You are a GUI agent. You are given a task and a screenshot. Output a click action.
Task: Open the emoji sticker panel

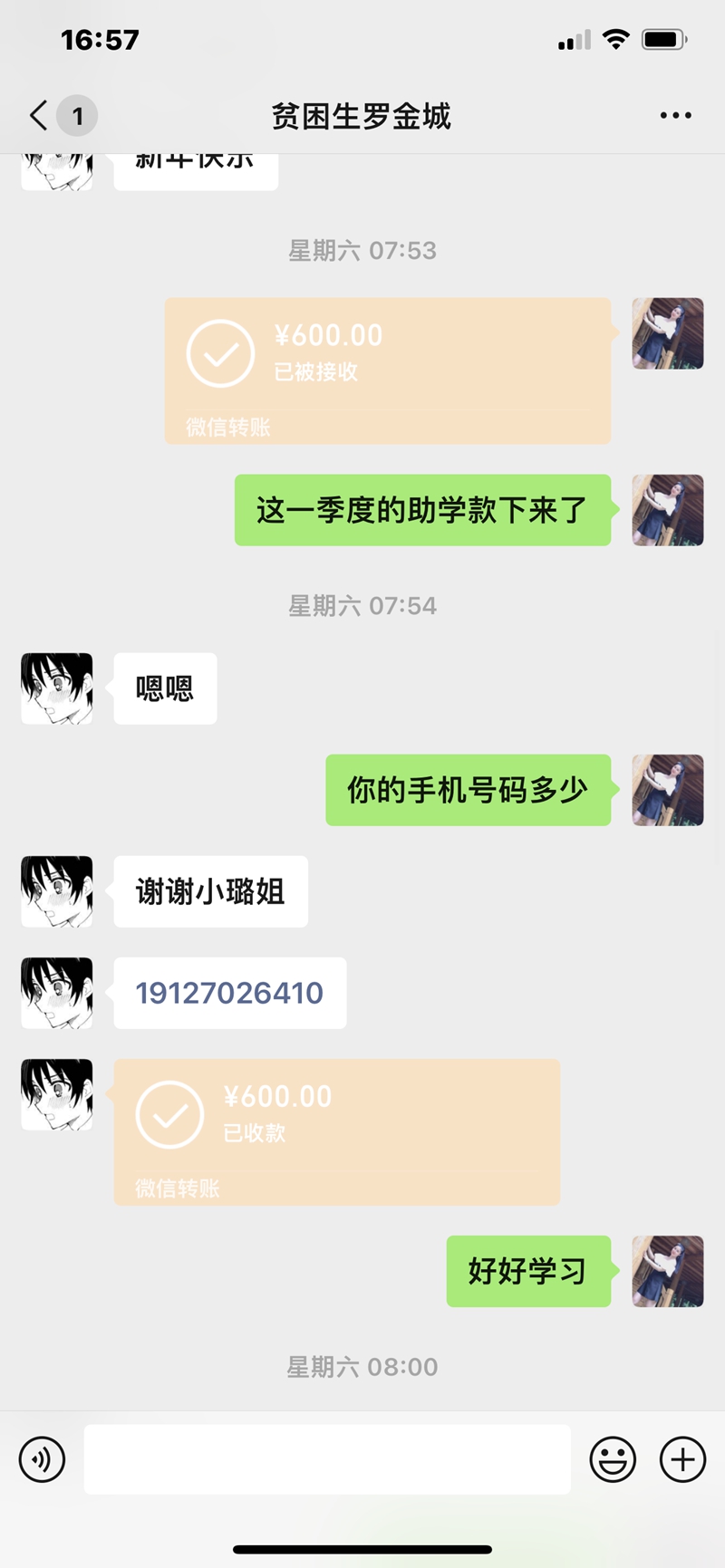[613, 1459]
